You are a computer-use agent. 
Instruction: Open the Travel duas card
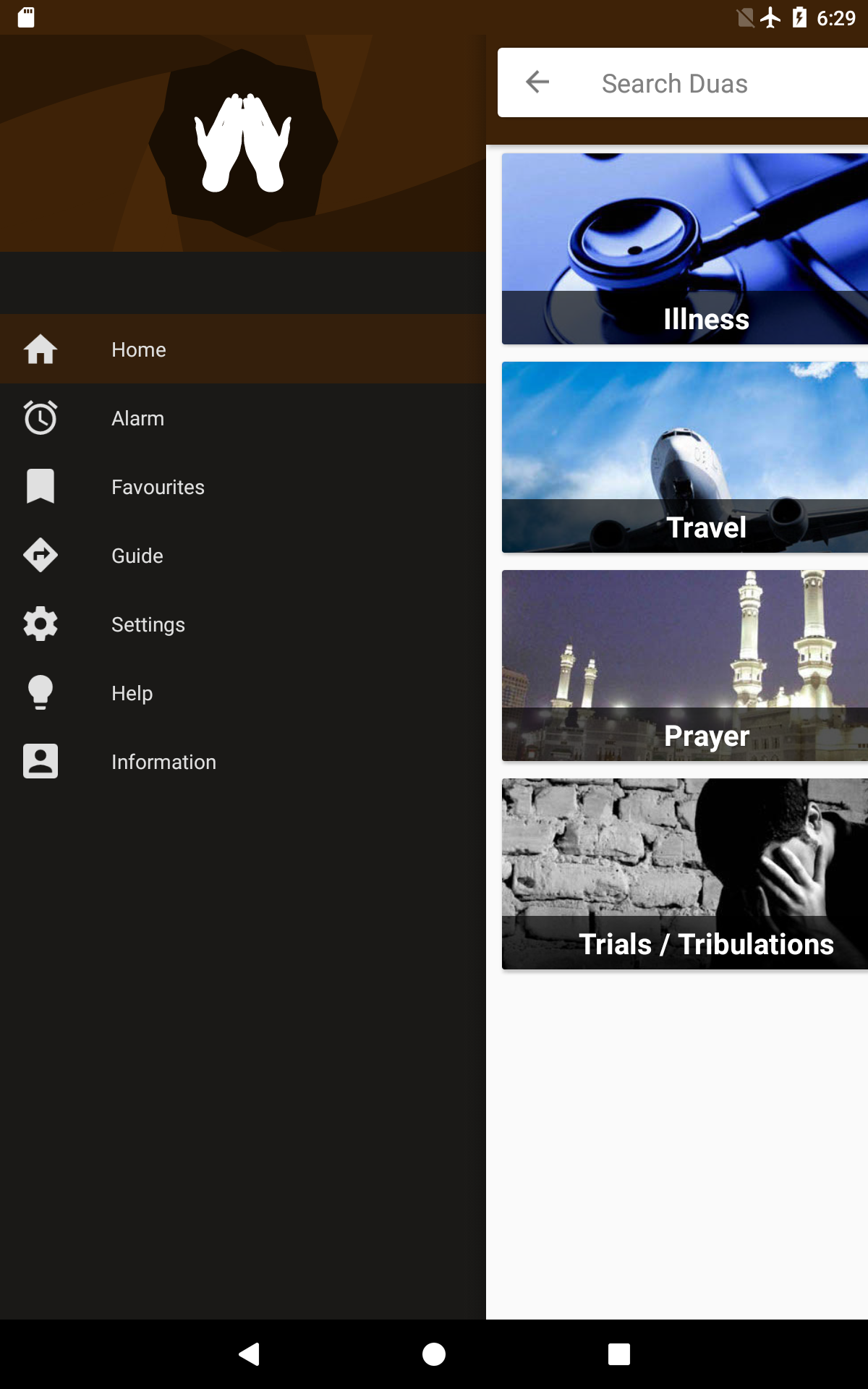685,457
